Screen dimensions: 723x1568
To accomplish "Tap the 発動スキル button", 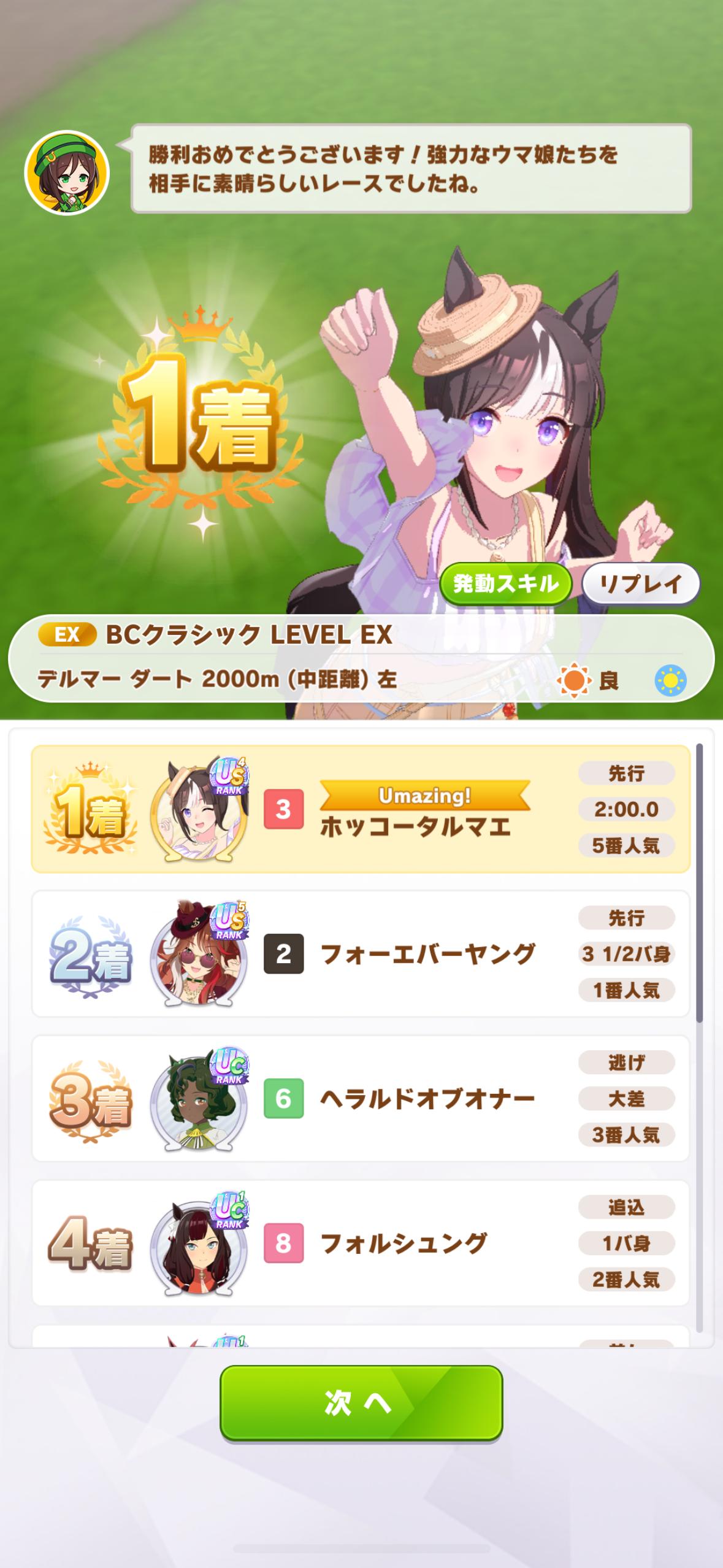I will [x=505, y=583].
